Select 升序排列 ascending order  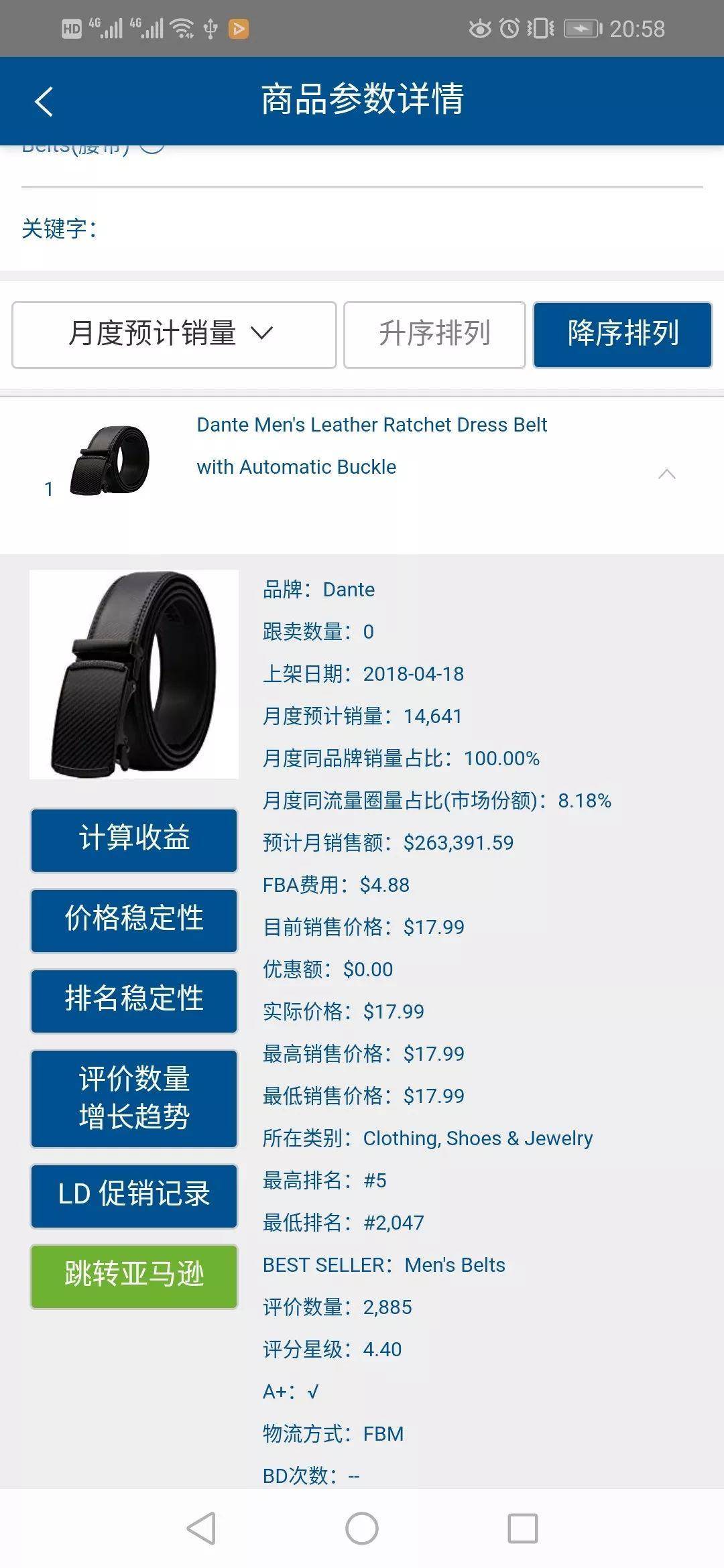click(x=434, y=334)
